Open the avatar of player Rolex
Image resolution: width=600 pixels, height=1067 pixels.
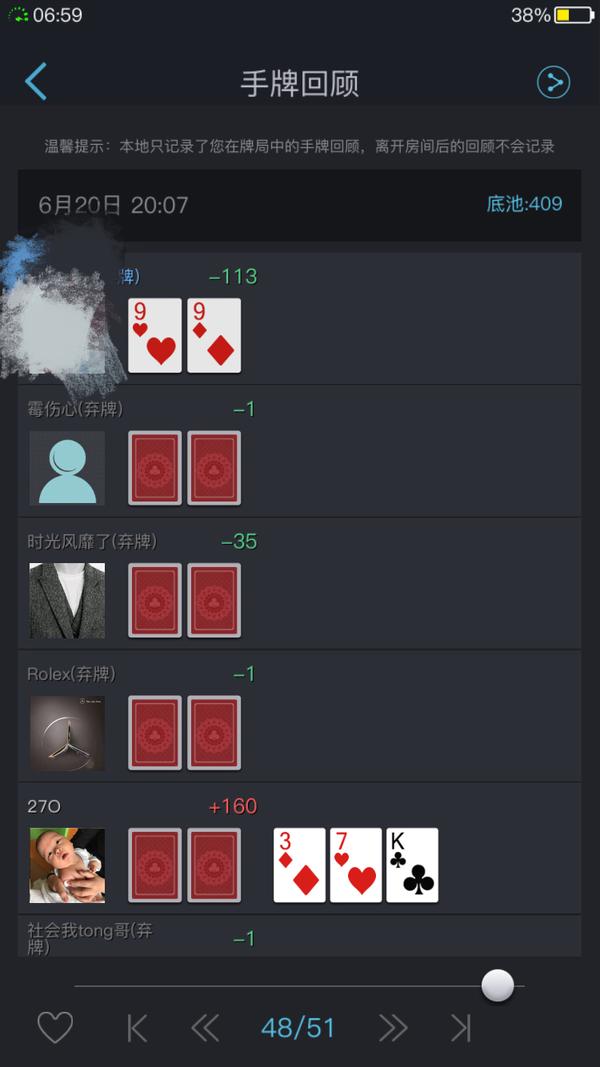coord(67,733)
